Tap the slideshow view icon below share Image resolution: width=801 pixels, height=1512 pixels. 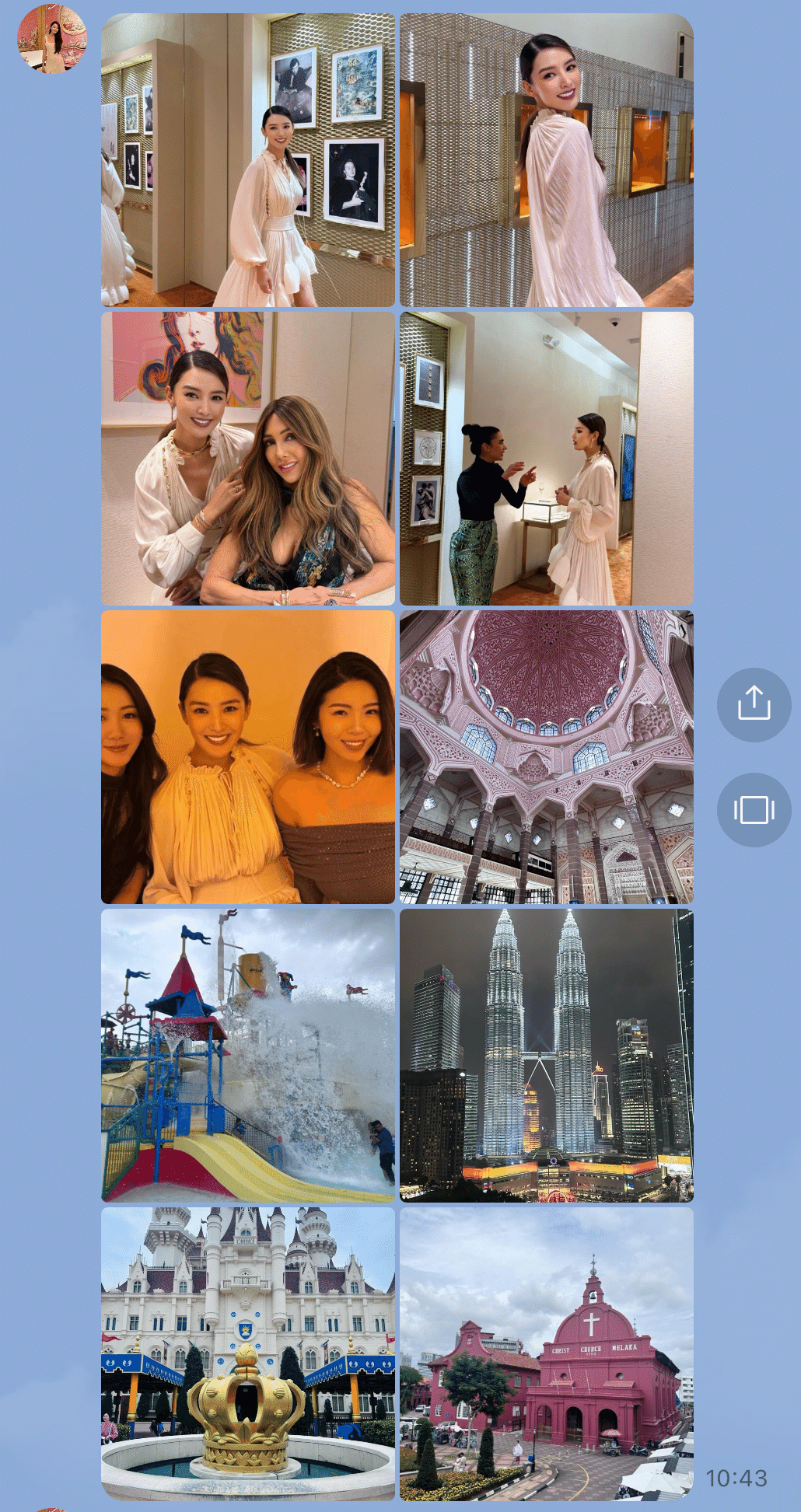click(x=754, y=809)
